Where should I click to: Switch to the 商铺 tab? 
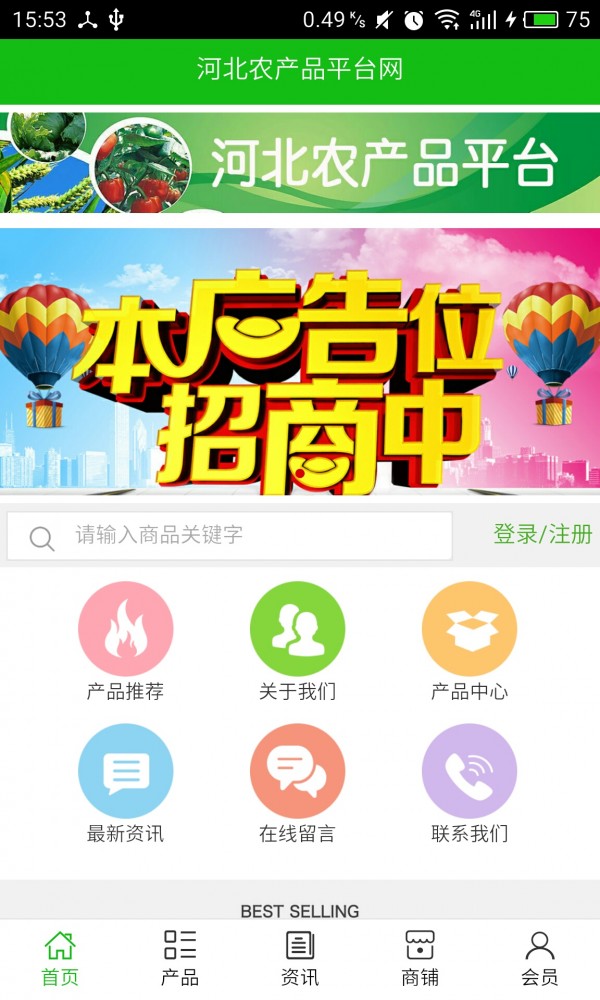click(x=420, y=958)
